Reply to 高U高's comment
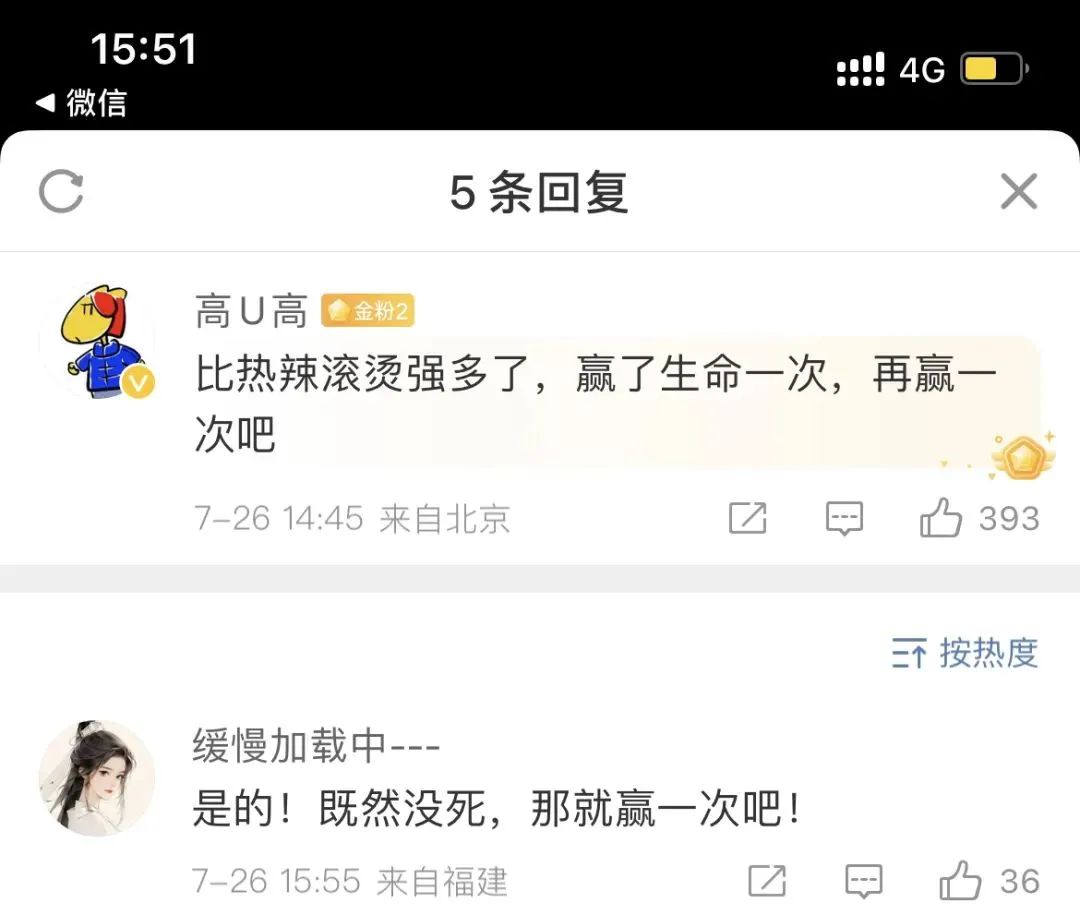The width and height of the screenshot is (1080, 915). coord(844,518)
